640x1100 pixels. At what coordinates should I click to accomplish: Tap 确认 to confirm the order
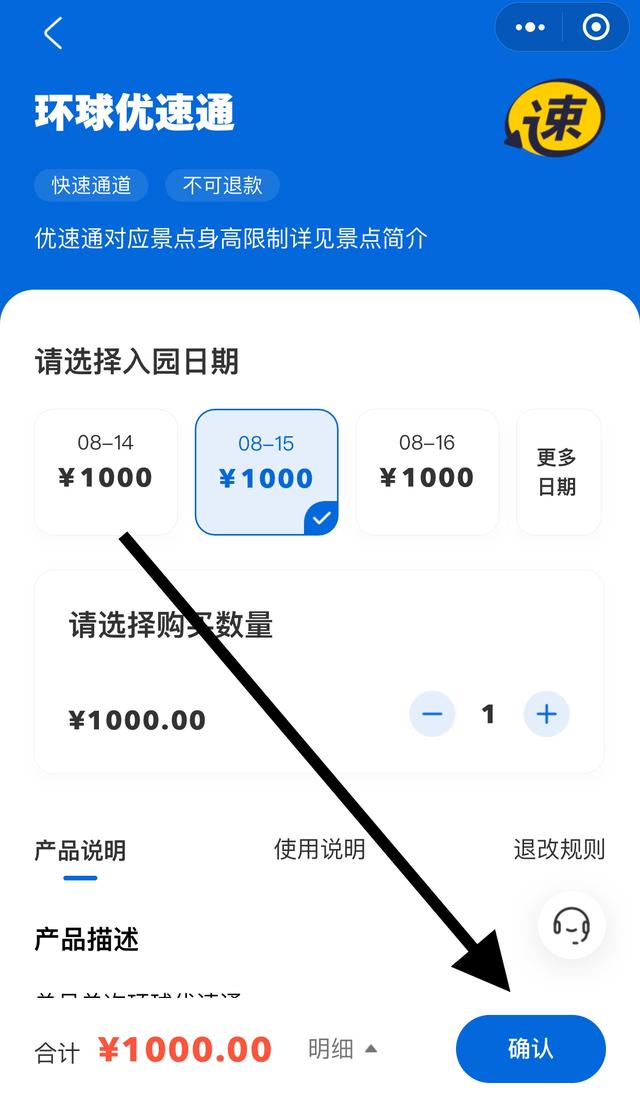coord(530,1049)
